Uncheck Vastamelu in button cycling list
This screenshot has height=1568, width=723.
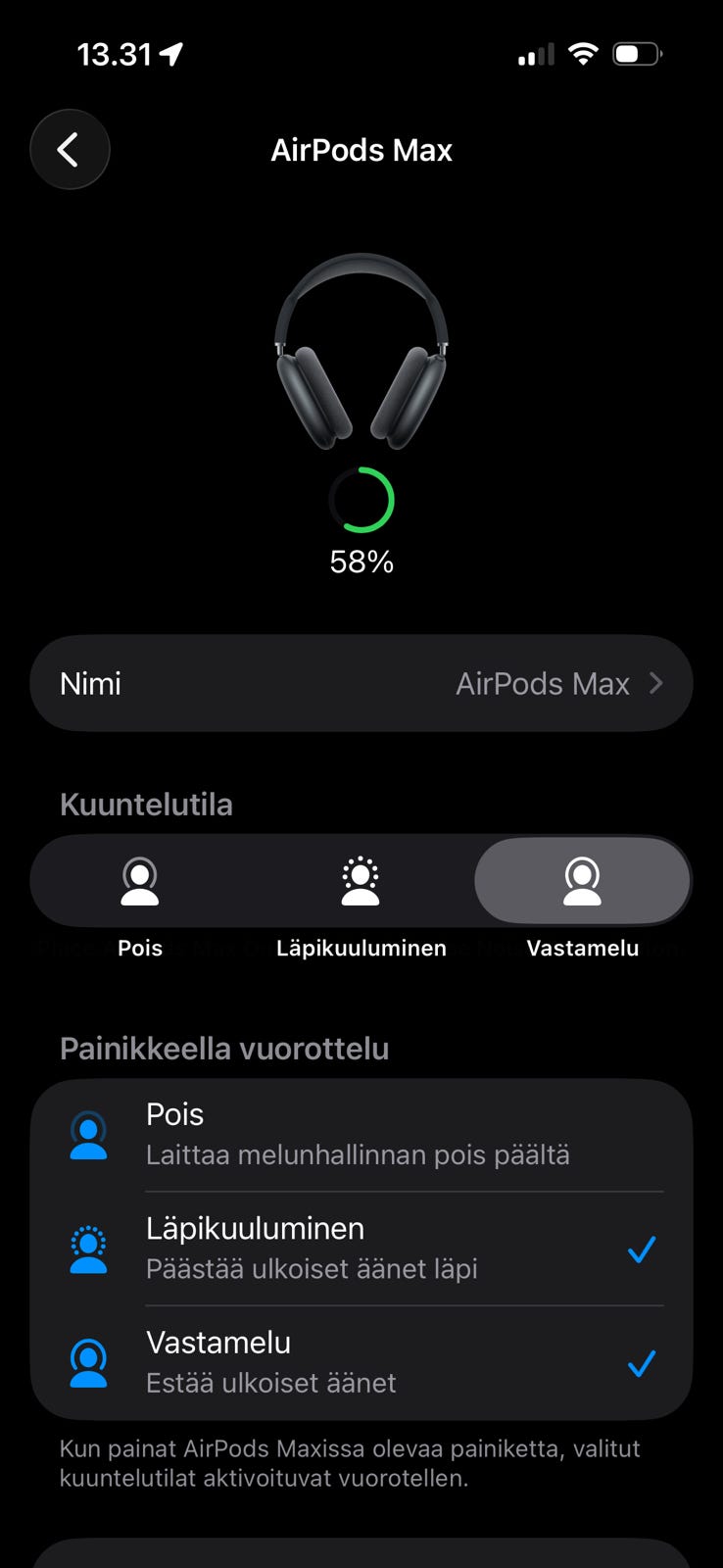[361, 1362]
